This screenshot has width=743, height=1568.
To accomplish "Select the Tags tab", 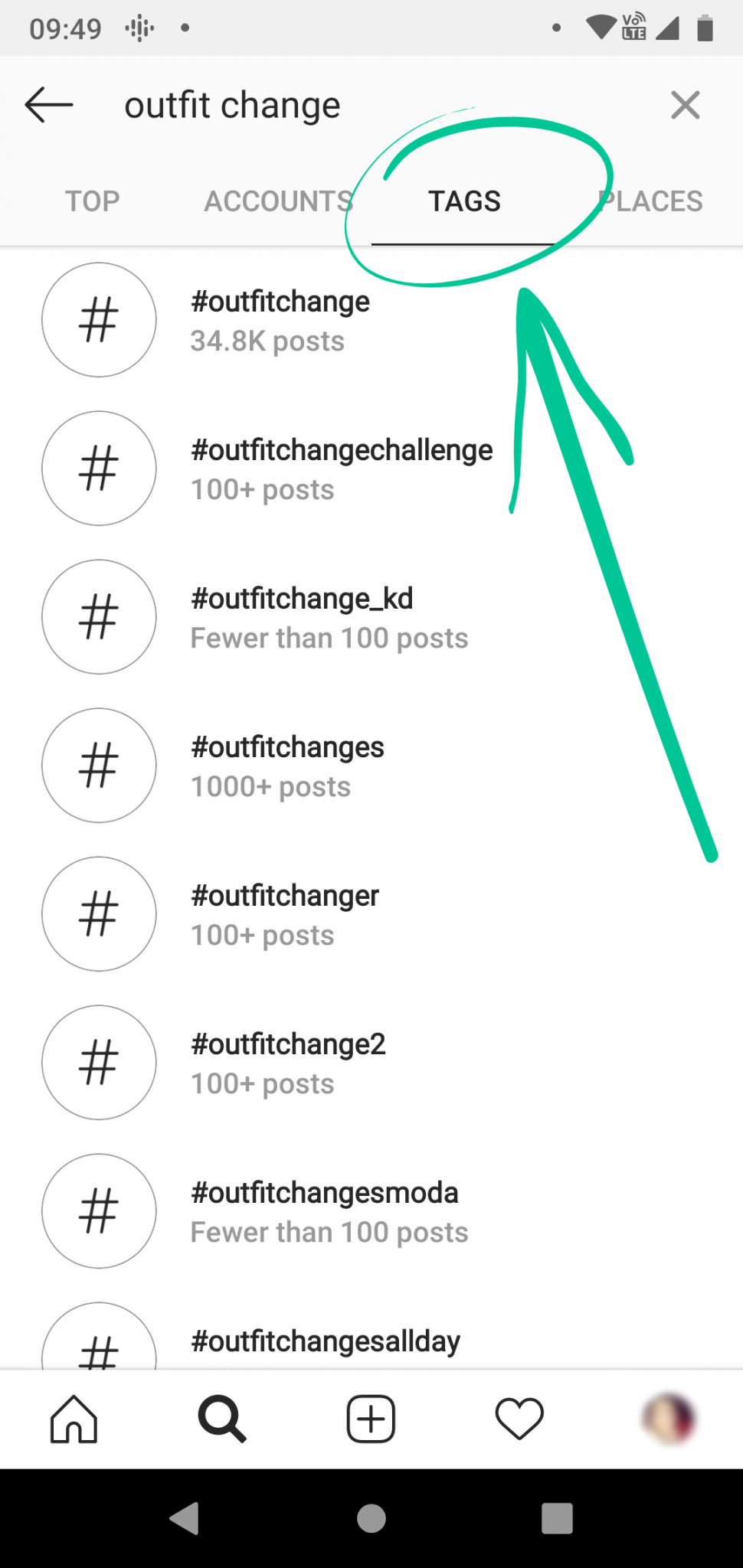I will 464,201.
